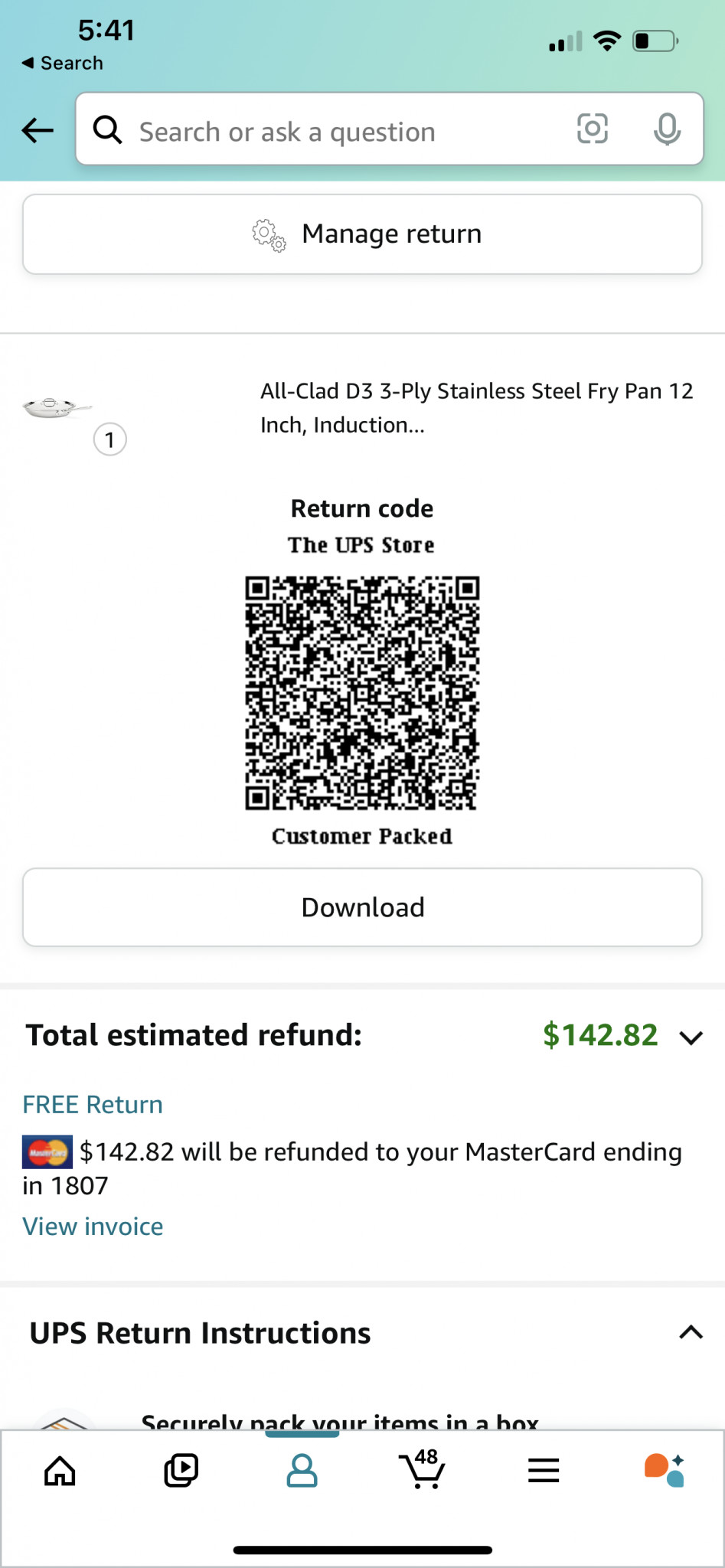Start voice search with the microphone
Viewport: 725px width, 1568px height.
(667, 129)
